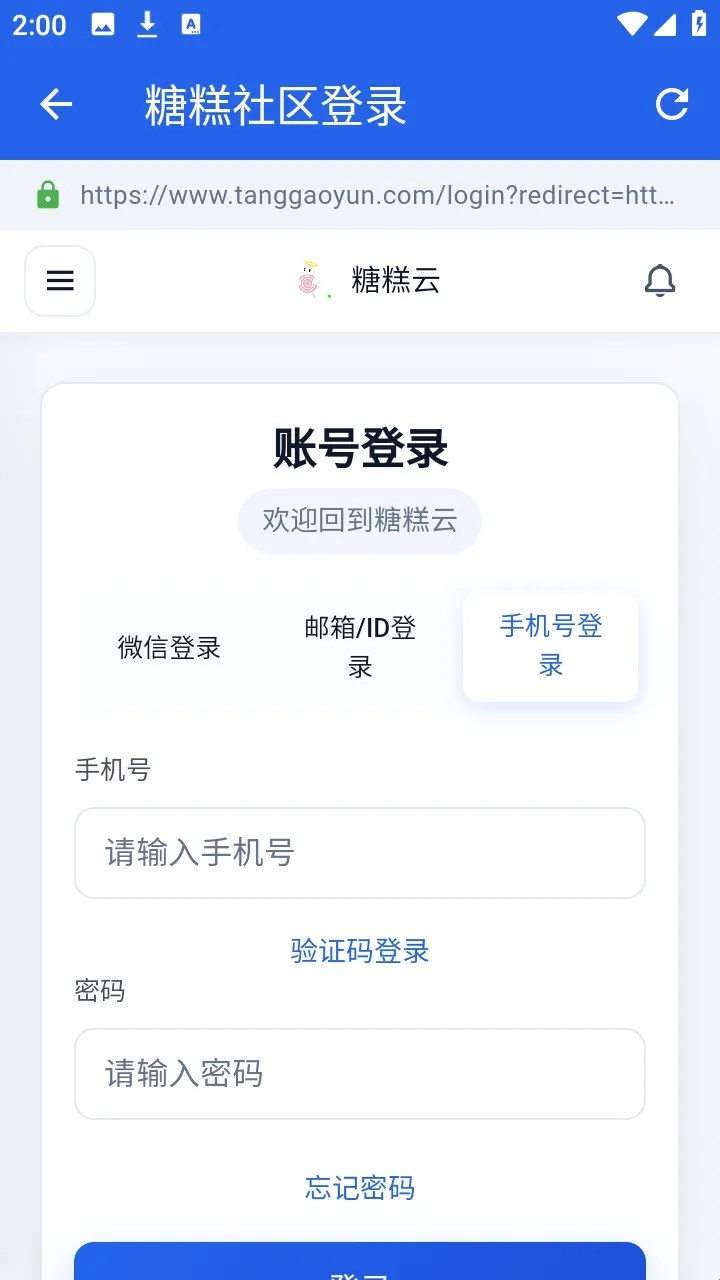Viewport: 720px width, 1280px height.
Task: Refresh the page with the reload icon
Action: (x=672, y=104)
